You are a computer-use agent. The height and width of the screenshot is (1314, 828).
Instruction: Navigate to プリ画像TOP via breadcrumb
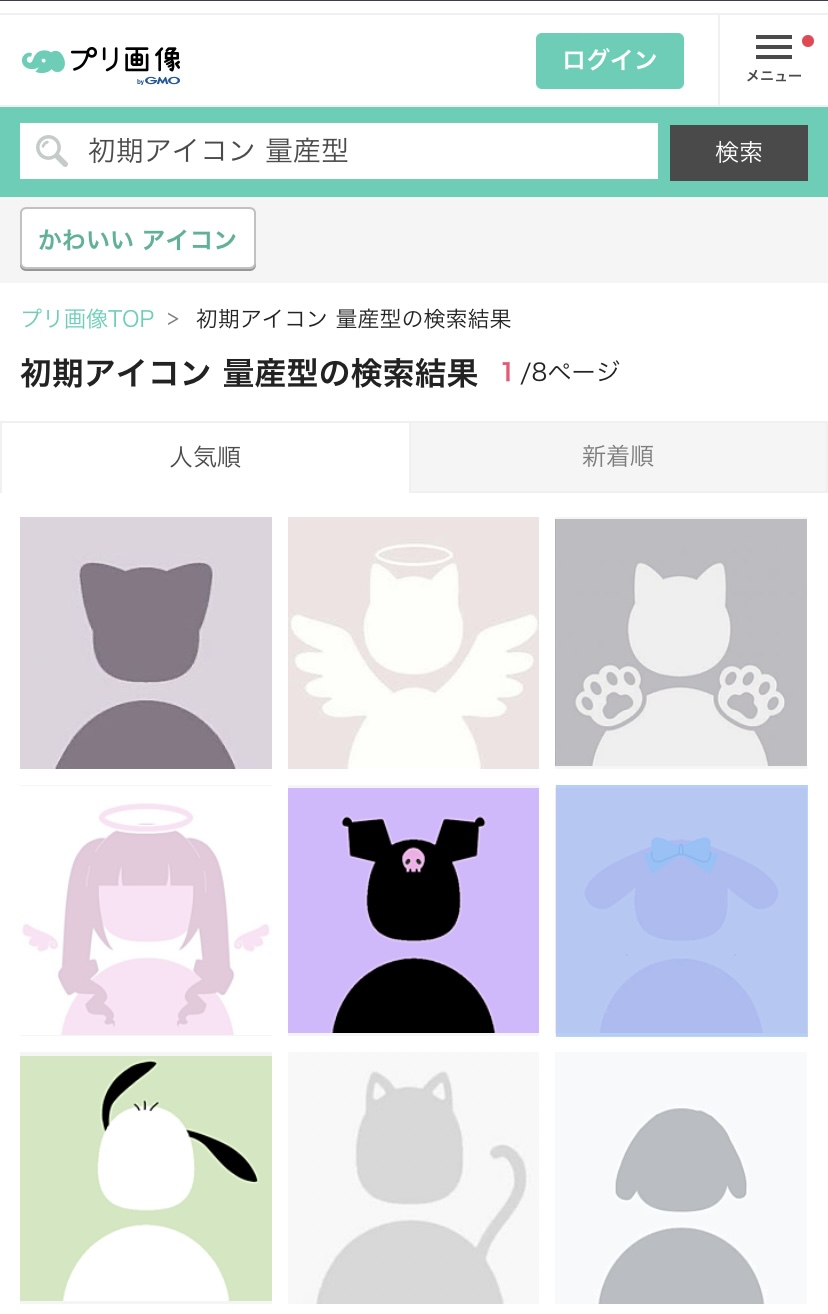pyautogui.click(x=87, y=318)
